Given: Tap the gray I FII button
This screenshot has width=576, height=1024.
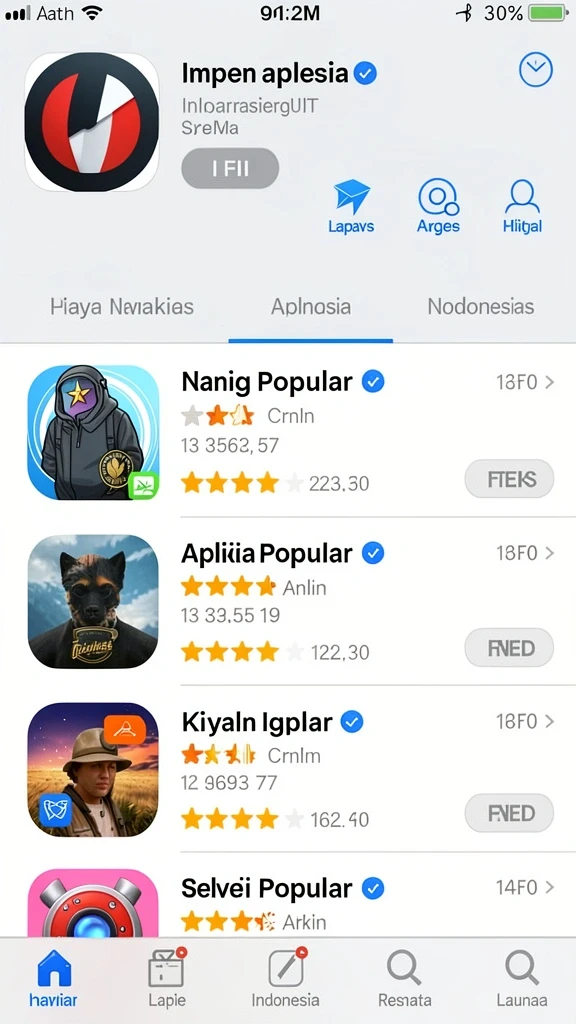Looking at the screenshot, I should click(x=230, y=168).
